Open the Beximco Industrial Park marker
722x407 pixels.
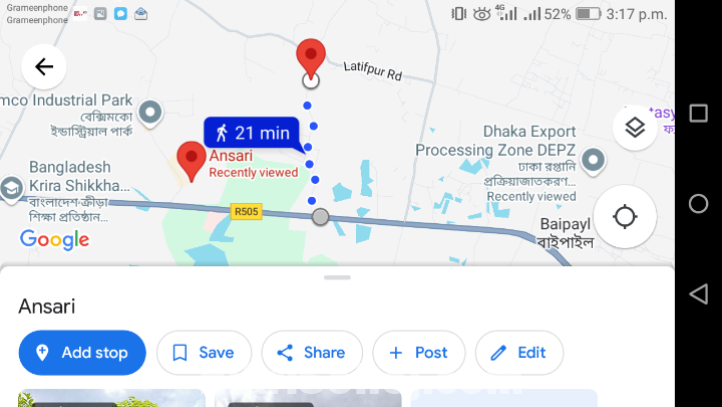pos(151,112)
